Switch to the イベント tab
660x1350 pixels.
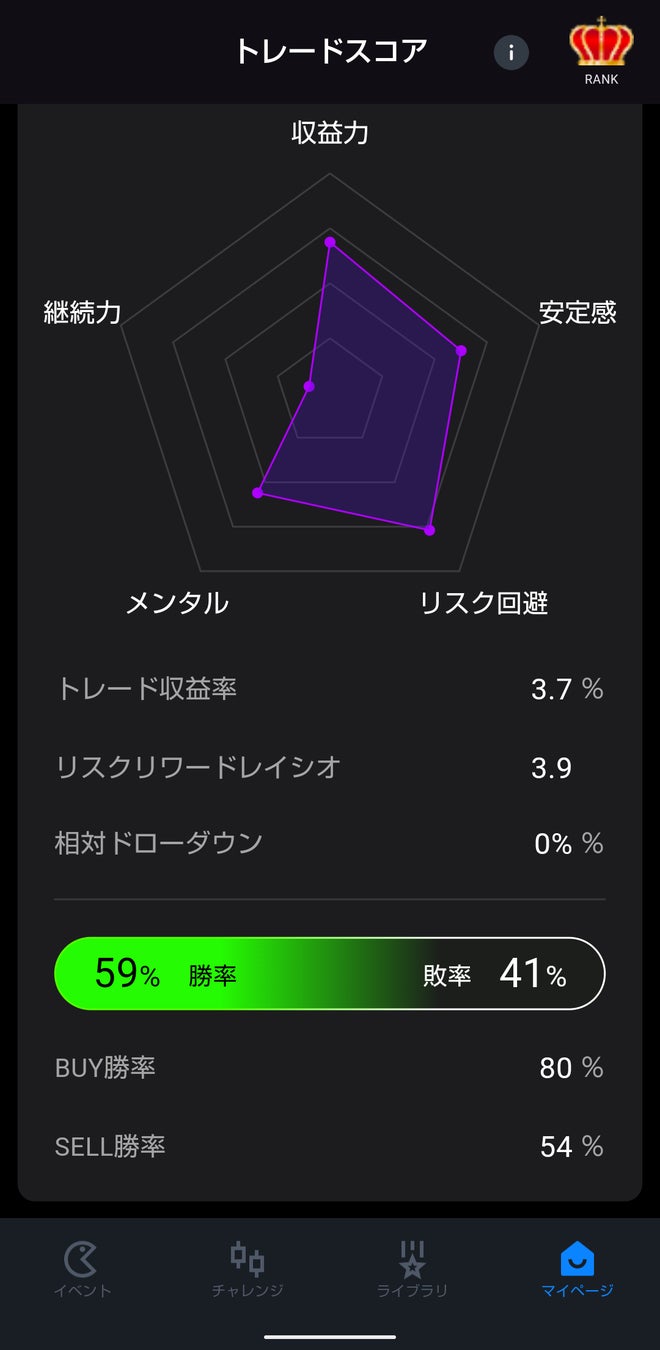tap(82, 1269)
